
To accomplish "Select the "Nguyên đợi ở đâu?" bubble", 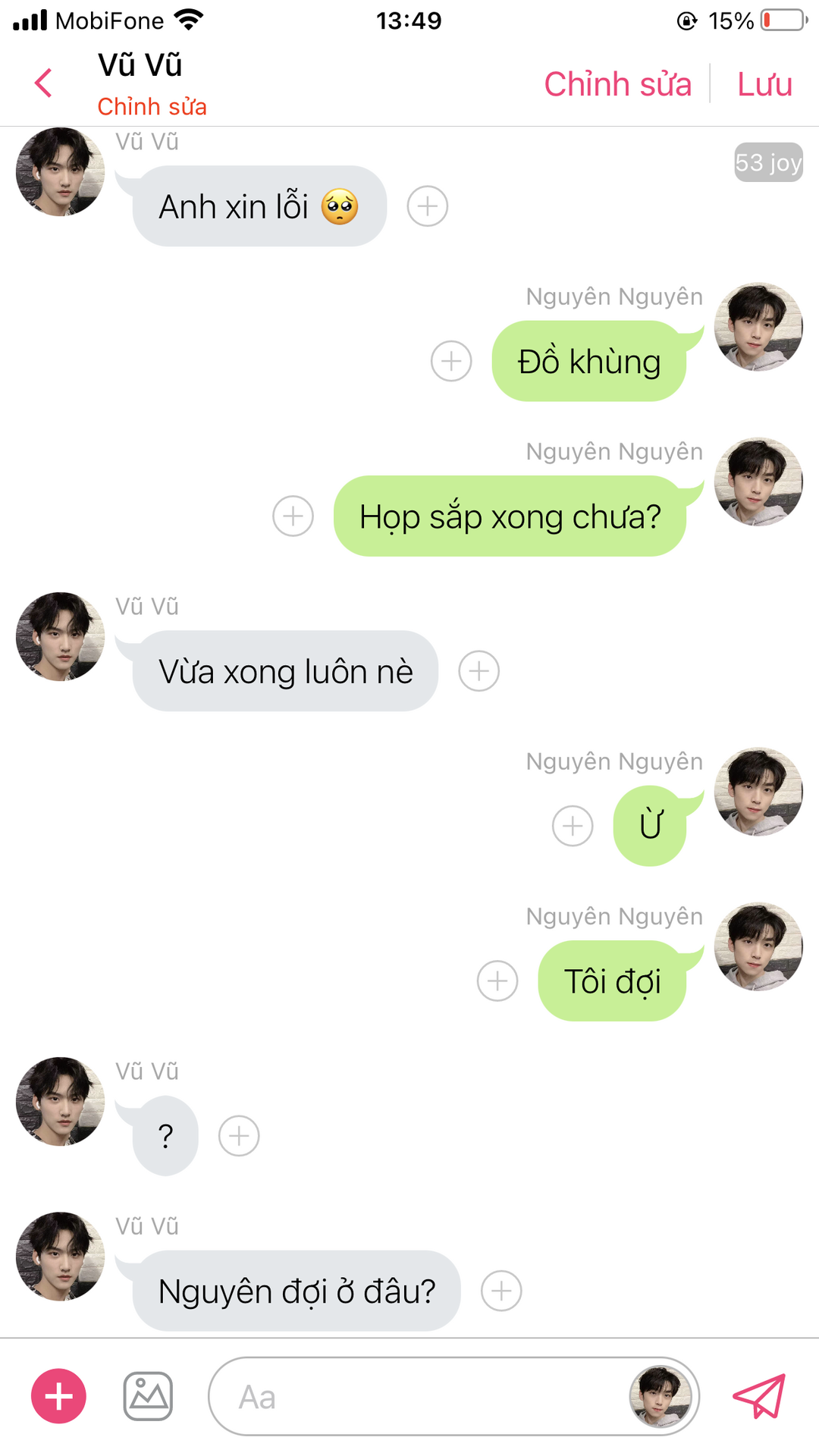I will (297, 1291).
